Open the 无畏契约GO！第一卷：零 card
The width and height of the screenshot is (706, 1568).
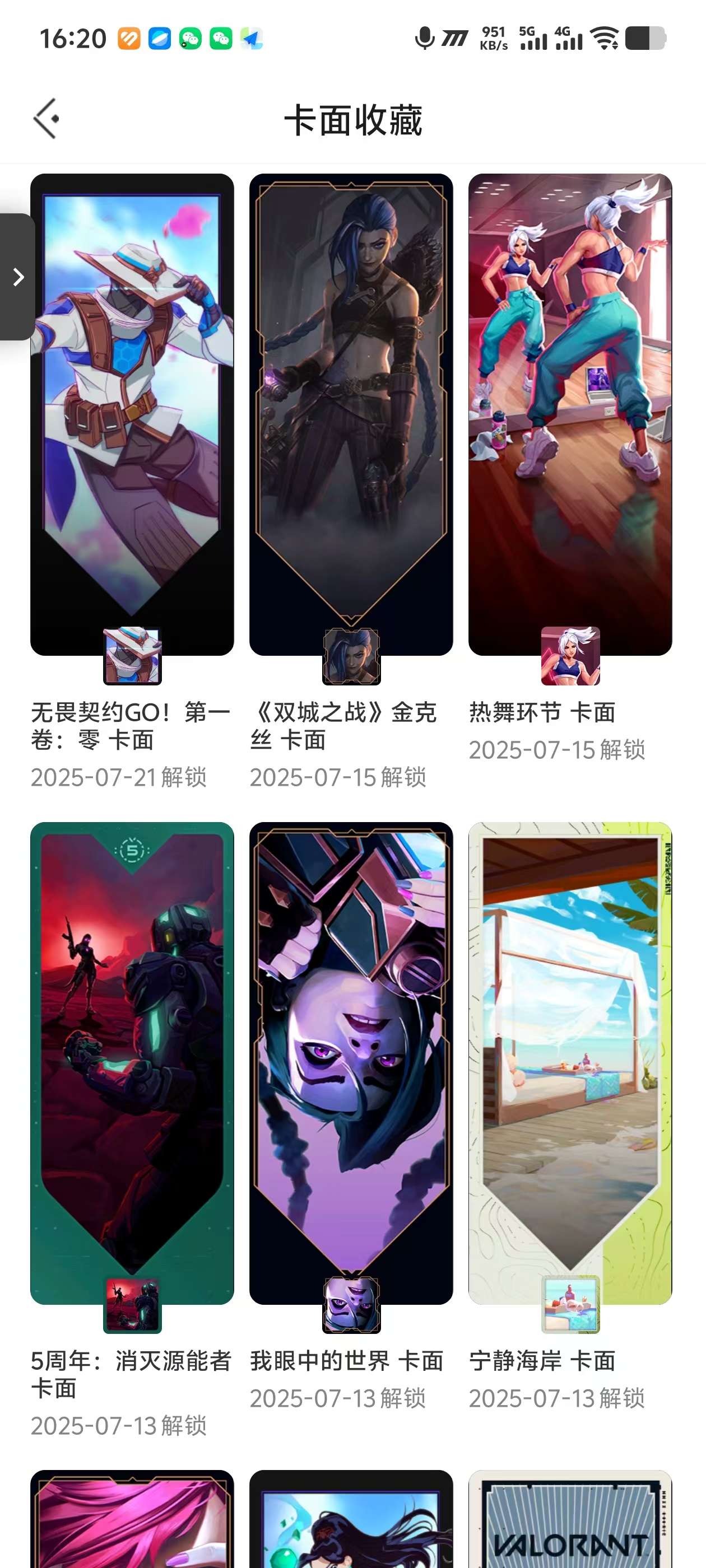[x=132, y=414]
